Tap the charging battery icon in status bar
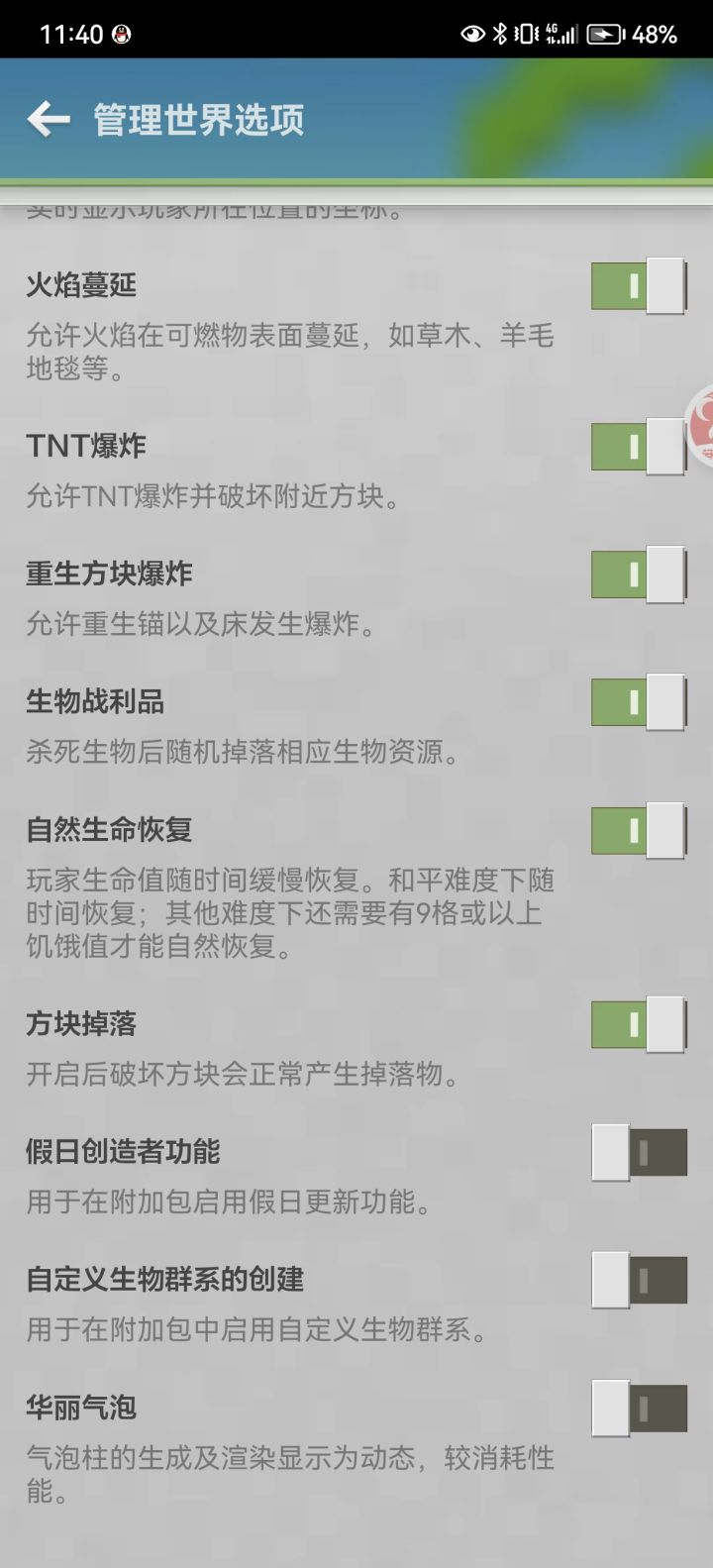This screenshot has width=713, height=1568. pos(604,33)
